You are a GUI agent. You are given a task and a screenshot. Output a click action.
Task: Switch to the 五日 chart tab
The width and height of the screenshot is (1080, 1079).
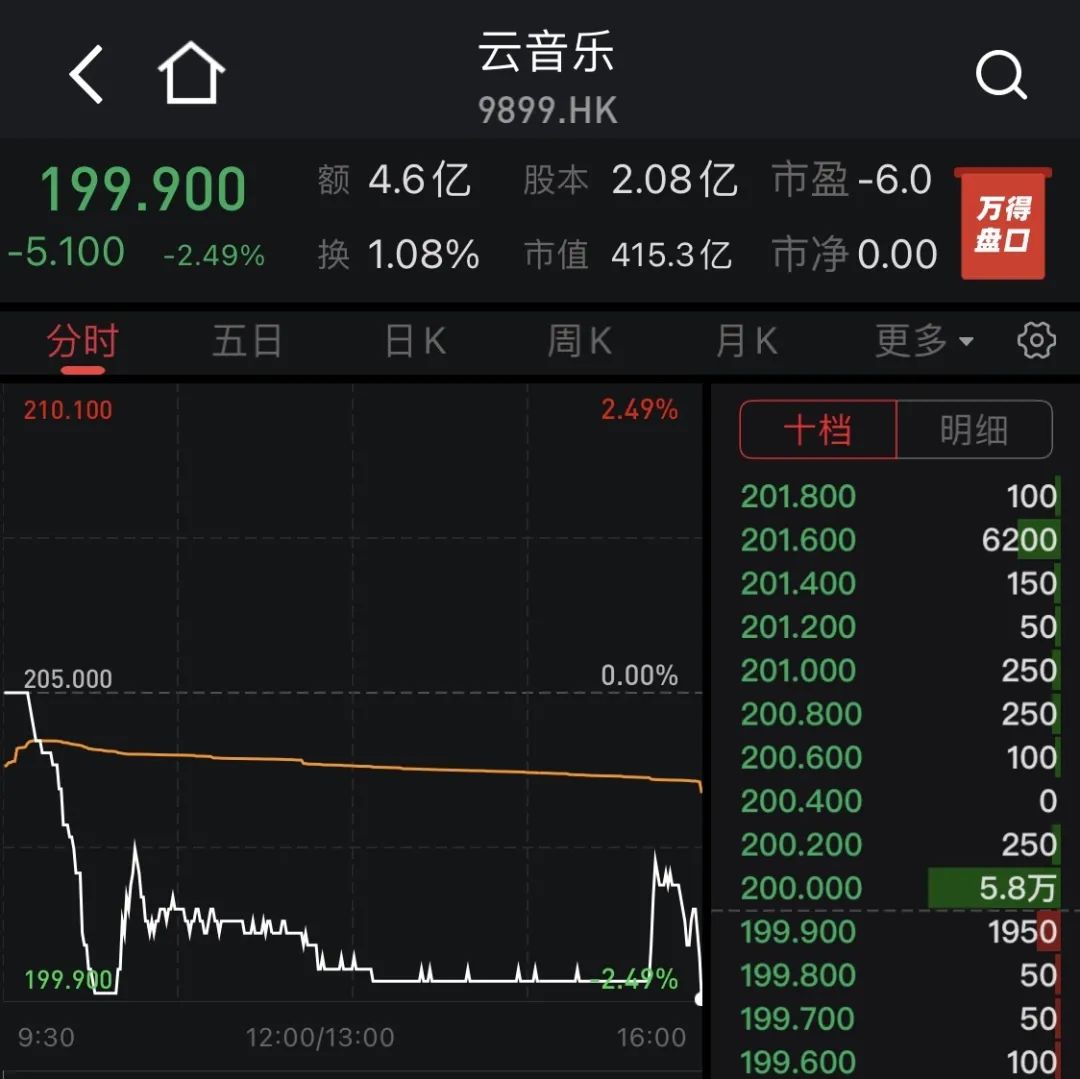pyautogui.click(x=247, y=341)
